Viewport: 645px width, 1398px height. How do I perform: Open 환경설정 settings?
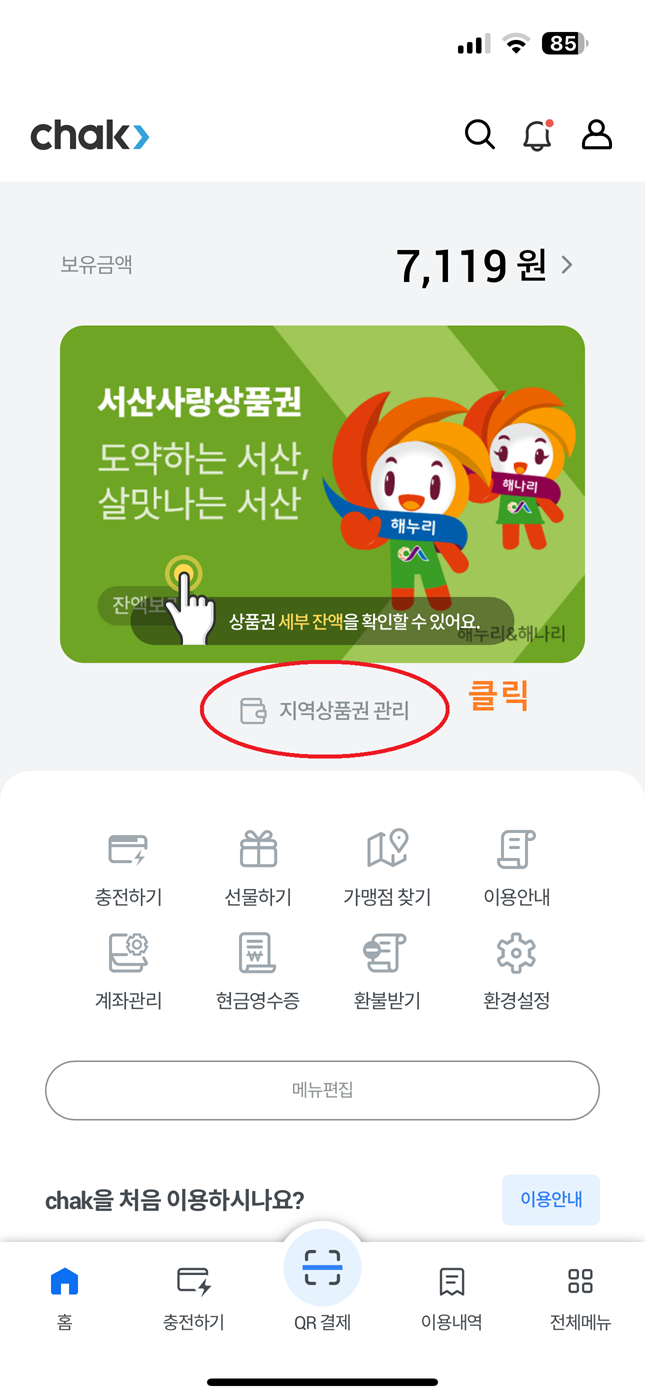click(x=516, y=970)
